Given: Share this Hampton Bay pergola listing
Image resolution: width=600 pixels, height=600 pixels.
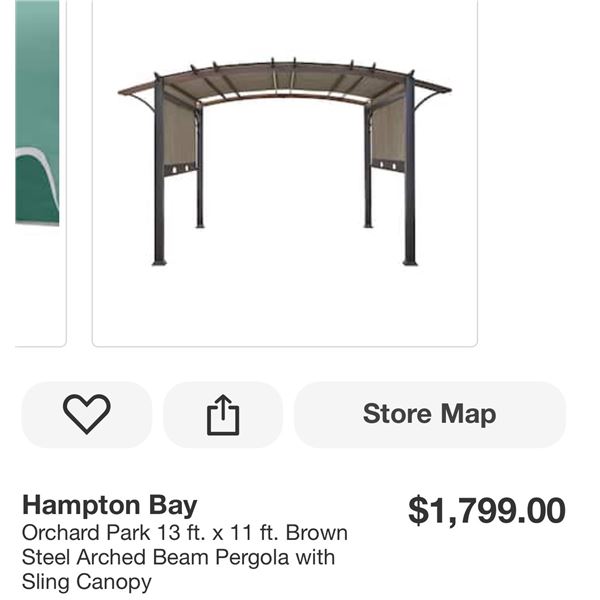Looking at the screenshot, I should coord(223,414).
